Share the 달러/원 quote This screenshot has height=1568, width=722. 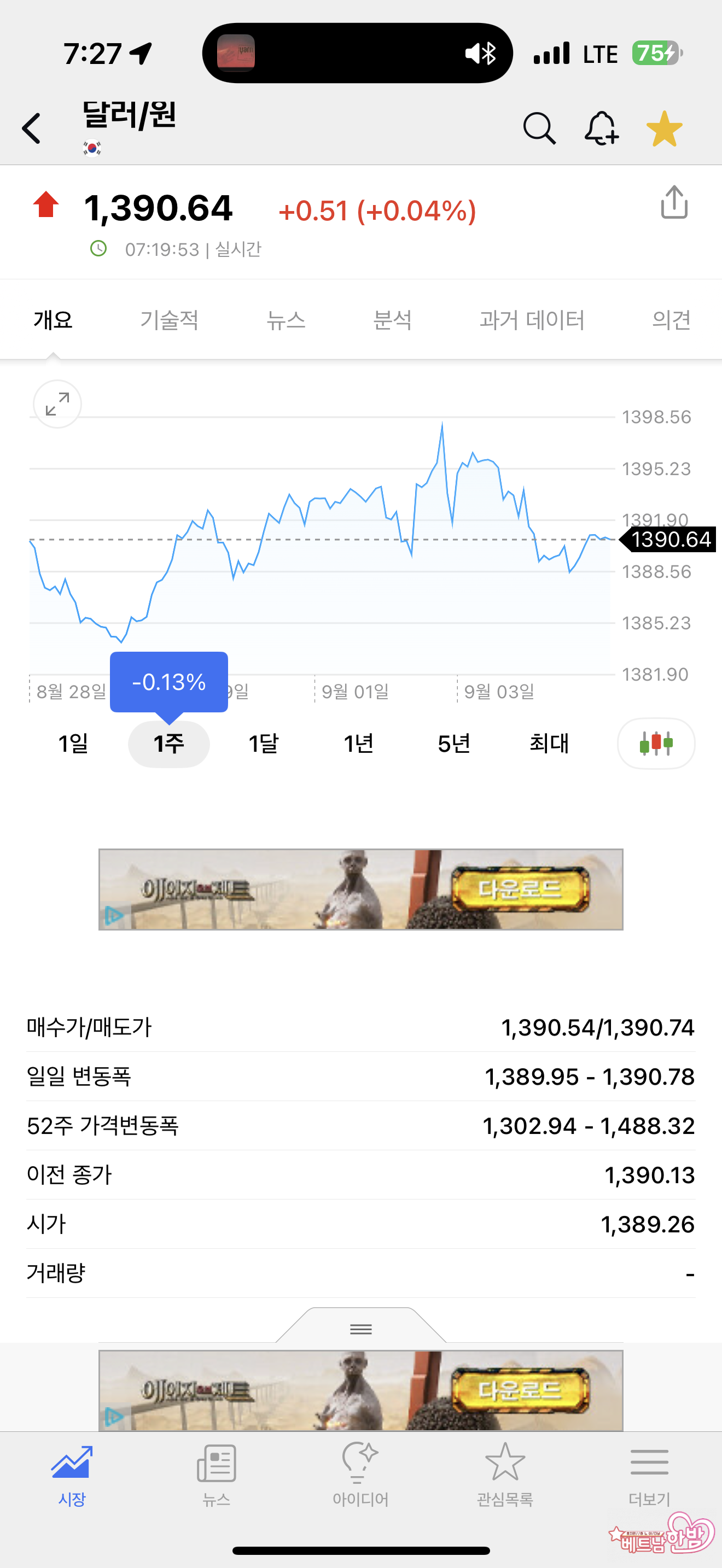[674, 202]
